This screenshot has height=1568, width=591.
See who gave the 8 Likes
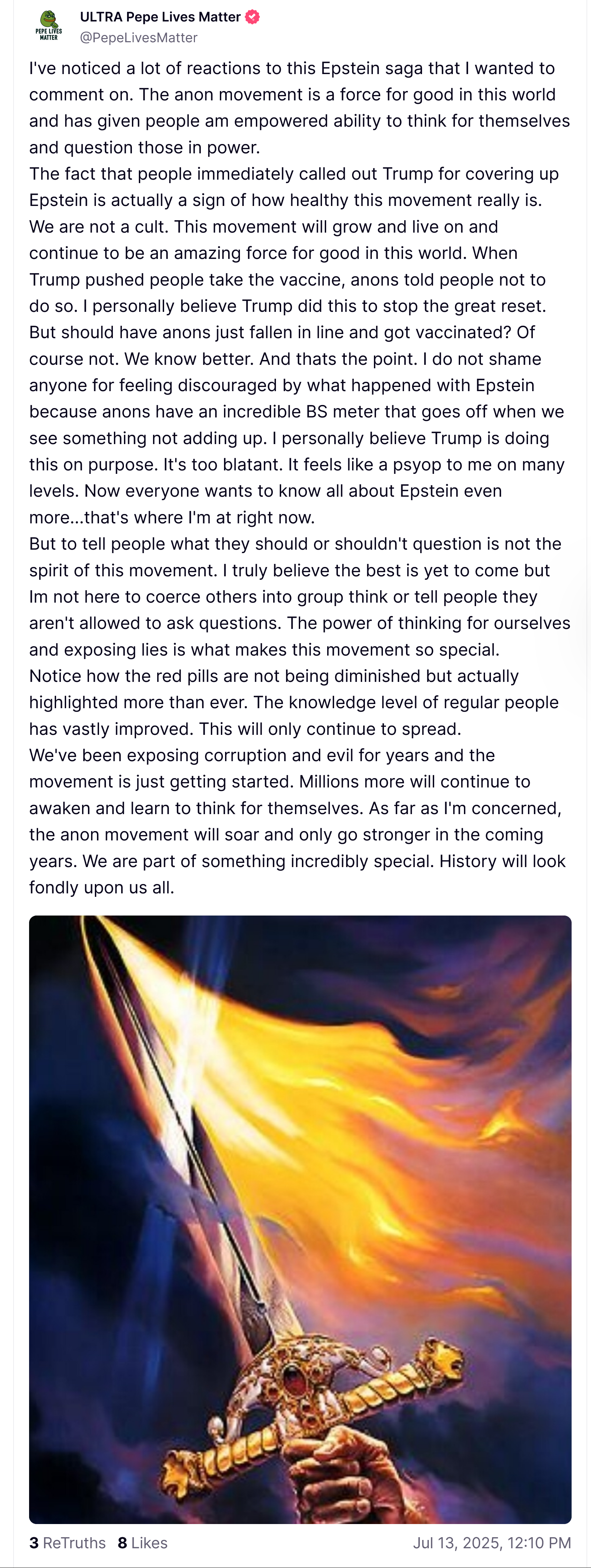pyautogui.click(x=142, y=1542)
